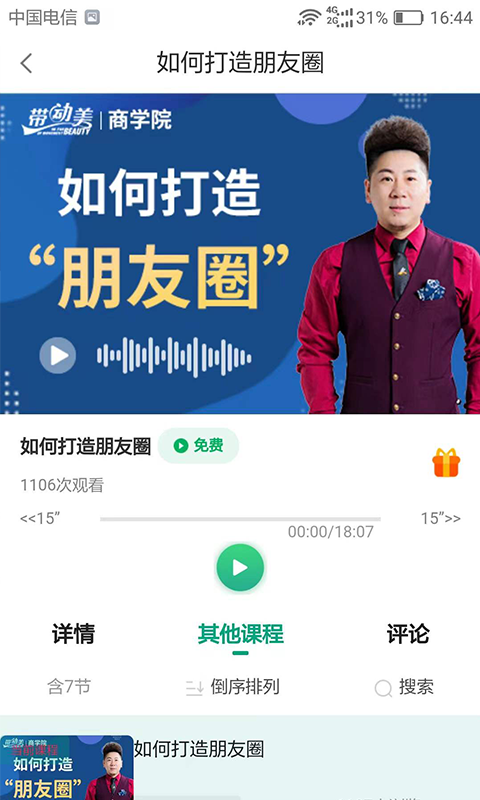
Task: Open 搜索 to find a lesson
Action: point(404,687)
